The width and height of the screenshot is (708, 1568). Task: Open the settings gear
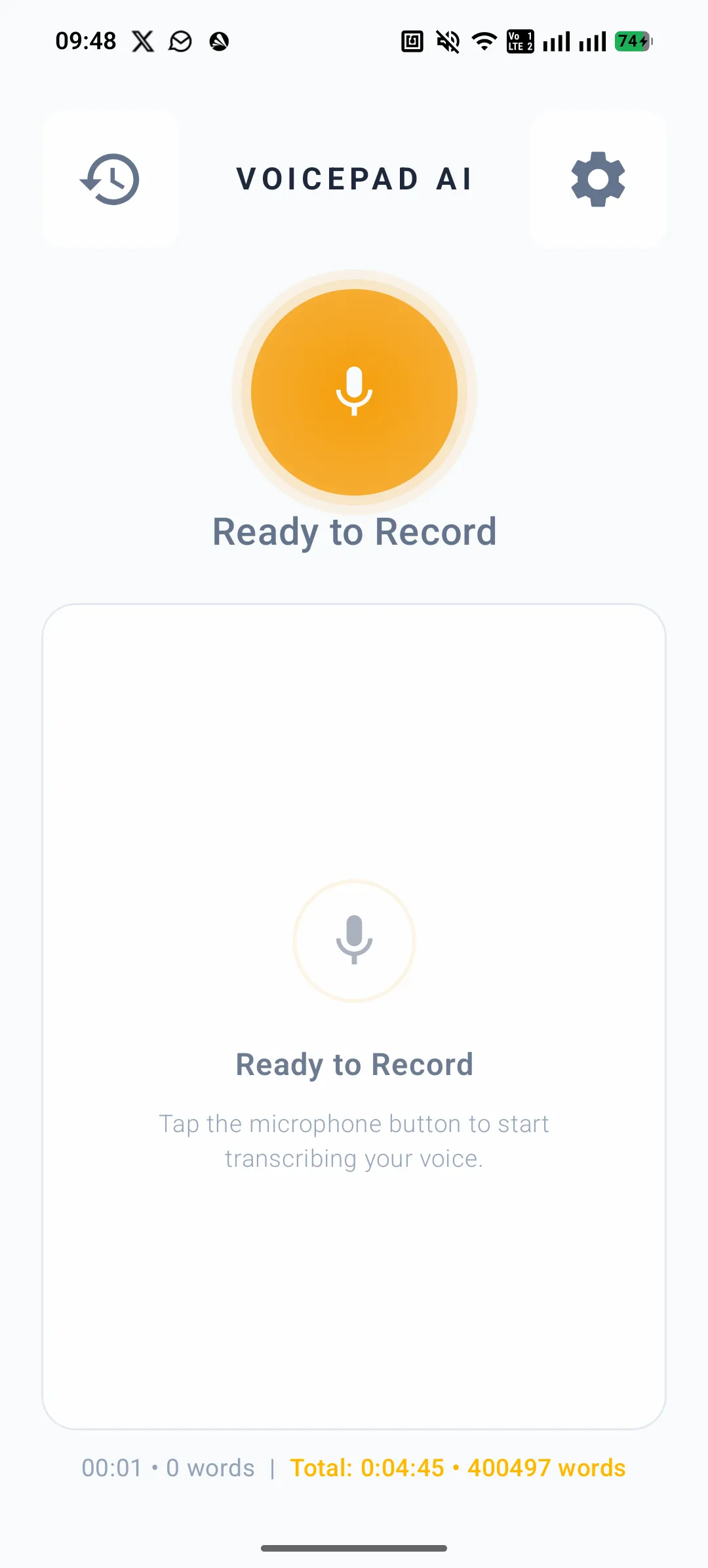coord(598,179)
